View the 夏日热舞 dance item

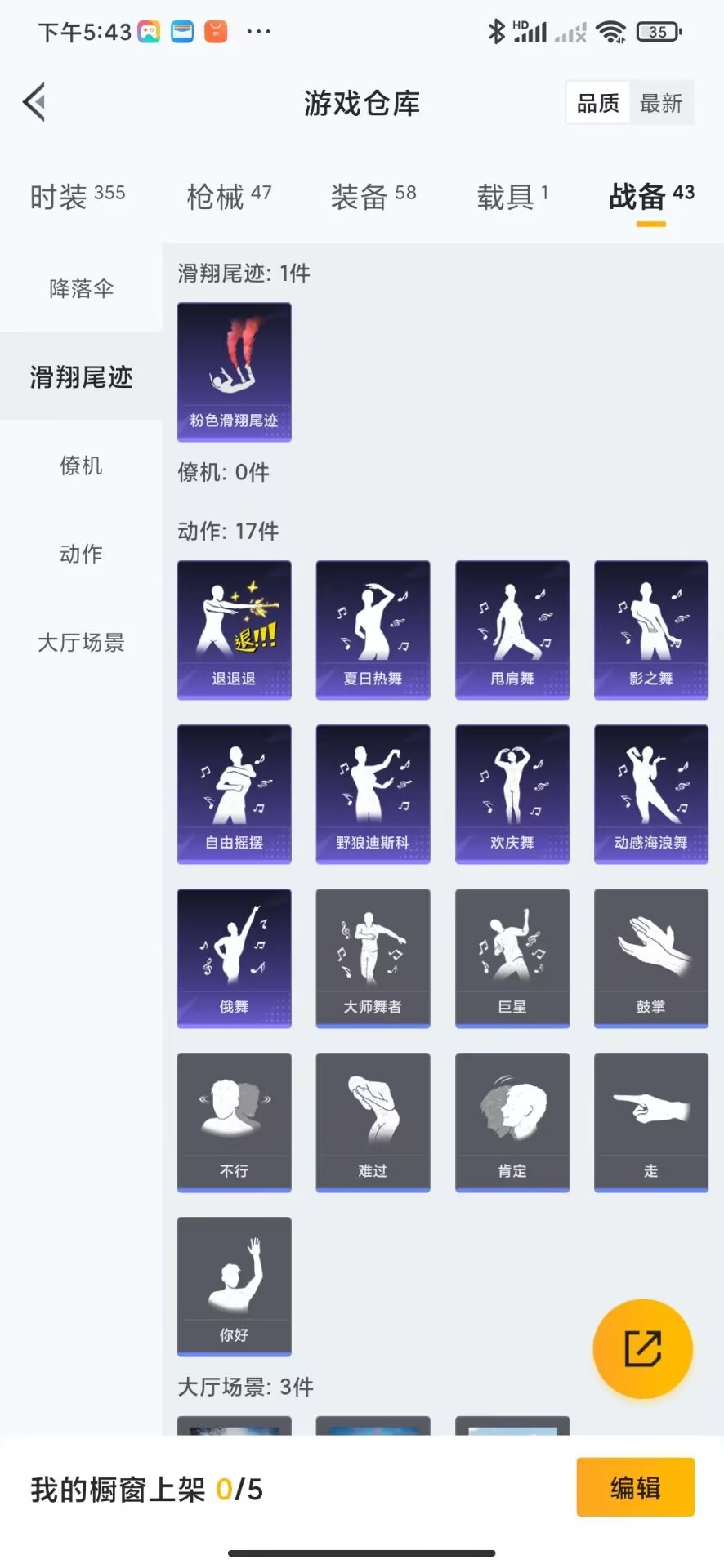(x=373, y=630)
